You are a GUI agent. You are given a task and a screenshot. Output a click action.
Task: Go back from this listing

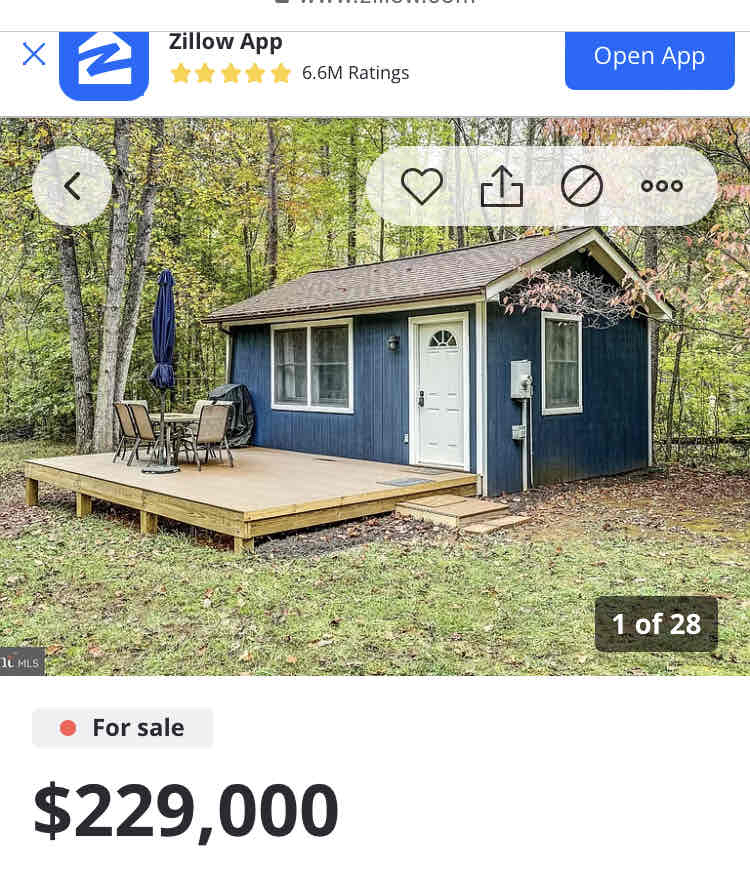point(72,186)
